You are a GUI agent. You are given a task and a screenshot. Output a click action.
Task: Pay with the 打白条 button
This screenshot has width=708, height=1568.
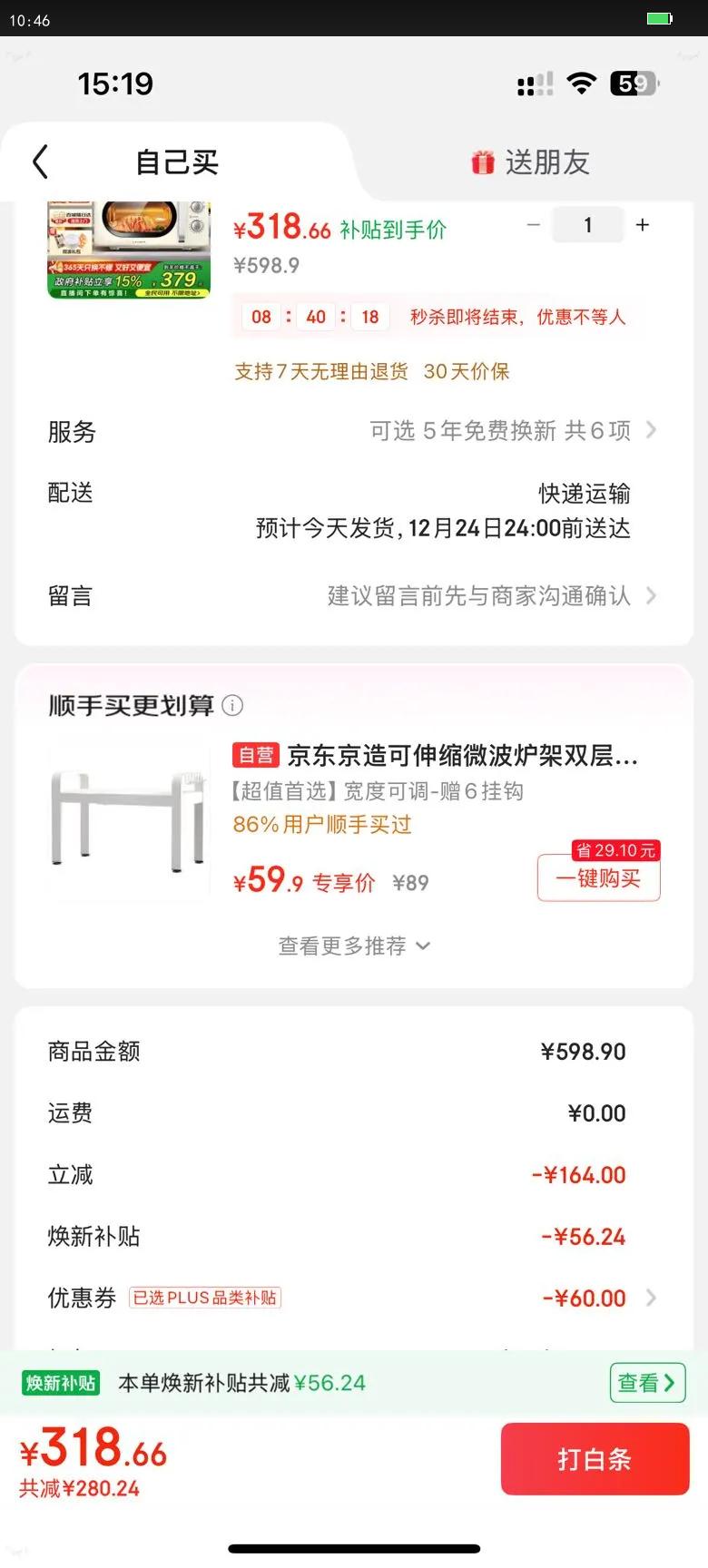pos(595,1458)
